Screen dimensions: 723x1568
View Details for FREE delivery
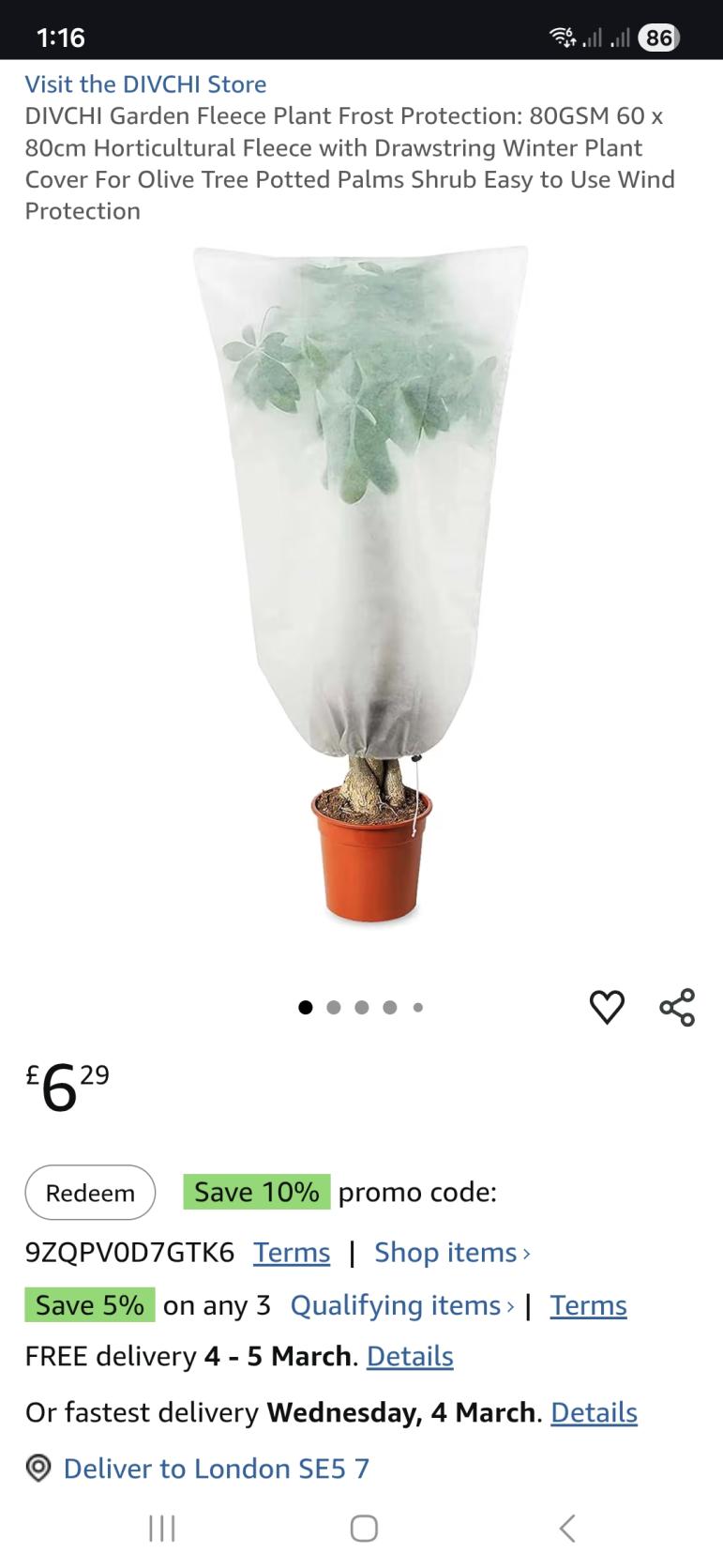coord(410,1356)
